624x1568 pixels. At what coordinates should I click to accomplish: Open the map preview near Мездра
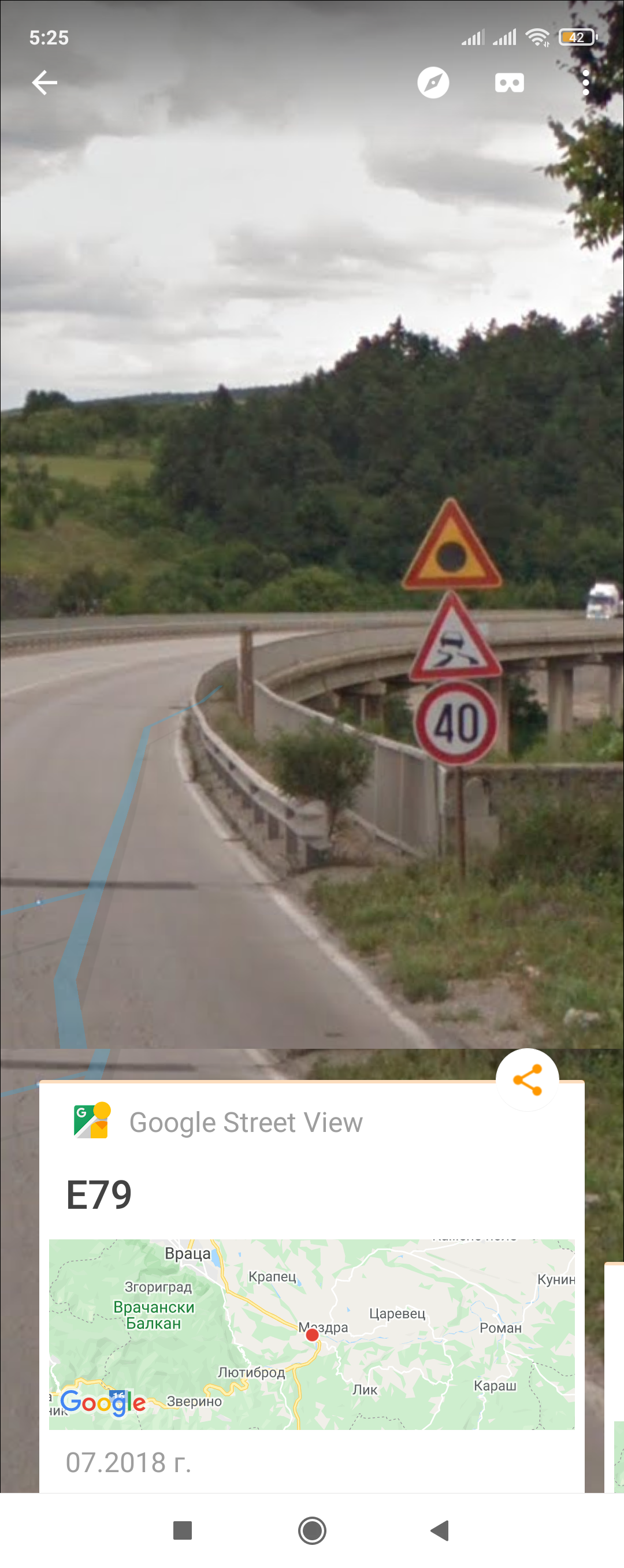[x=311, y=1334]
